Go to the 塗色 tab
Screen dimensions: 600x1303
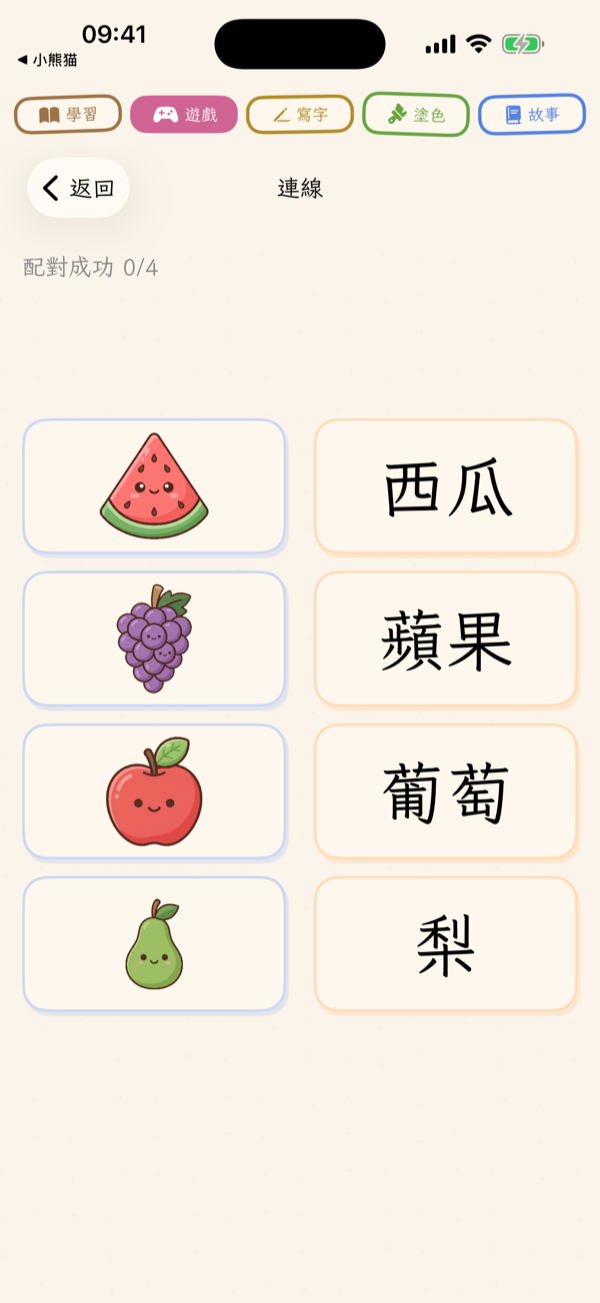click(416, 115)
